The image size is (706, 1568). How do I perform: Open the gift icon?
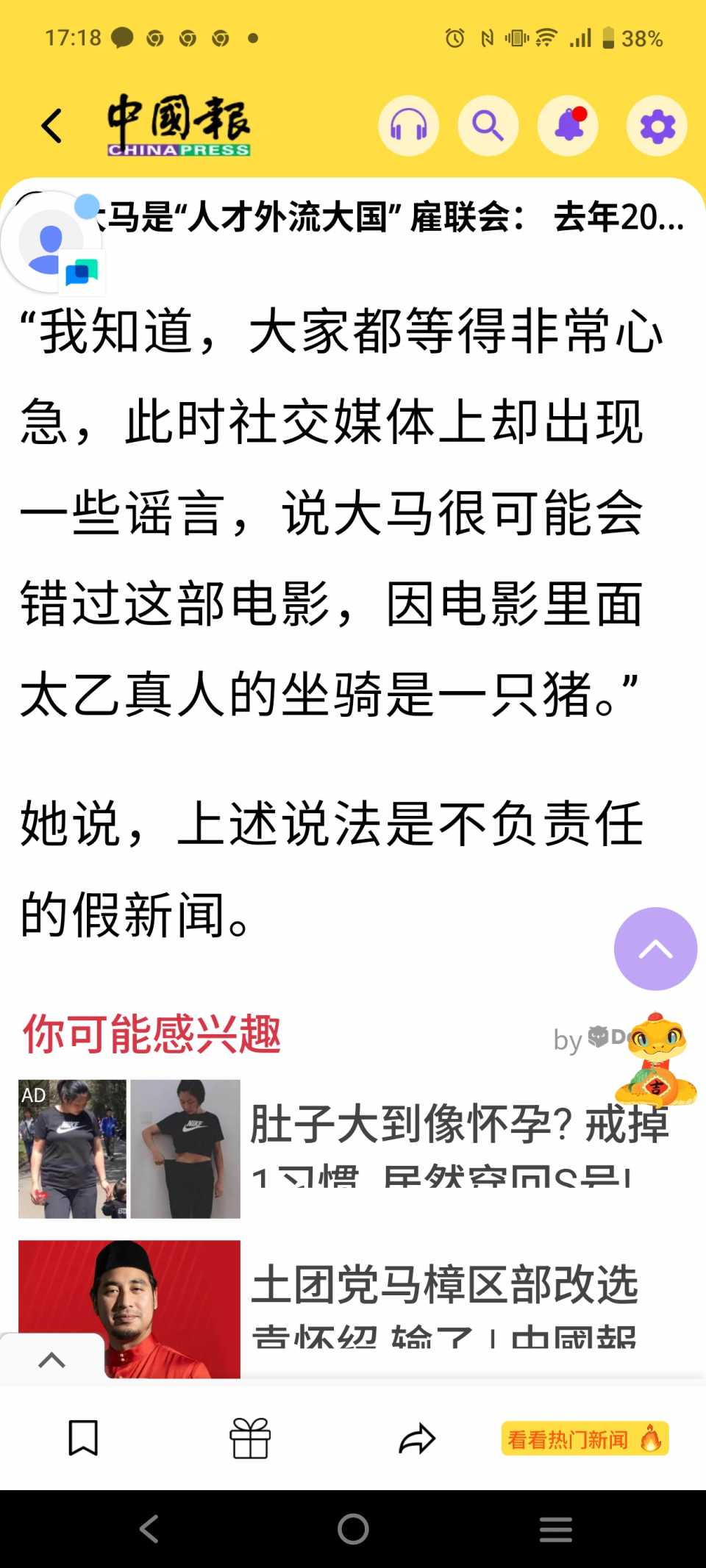coord(250,1438)
